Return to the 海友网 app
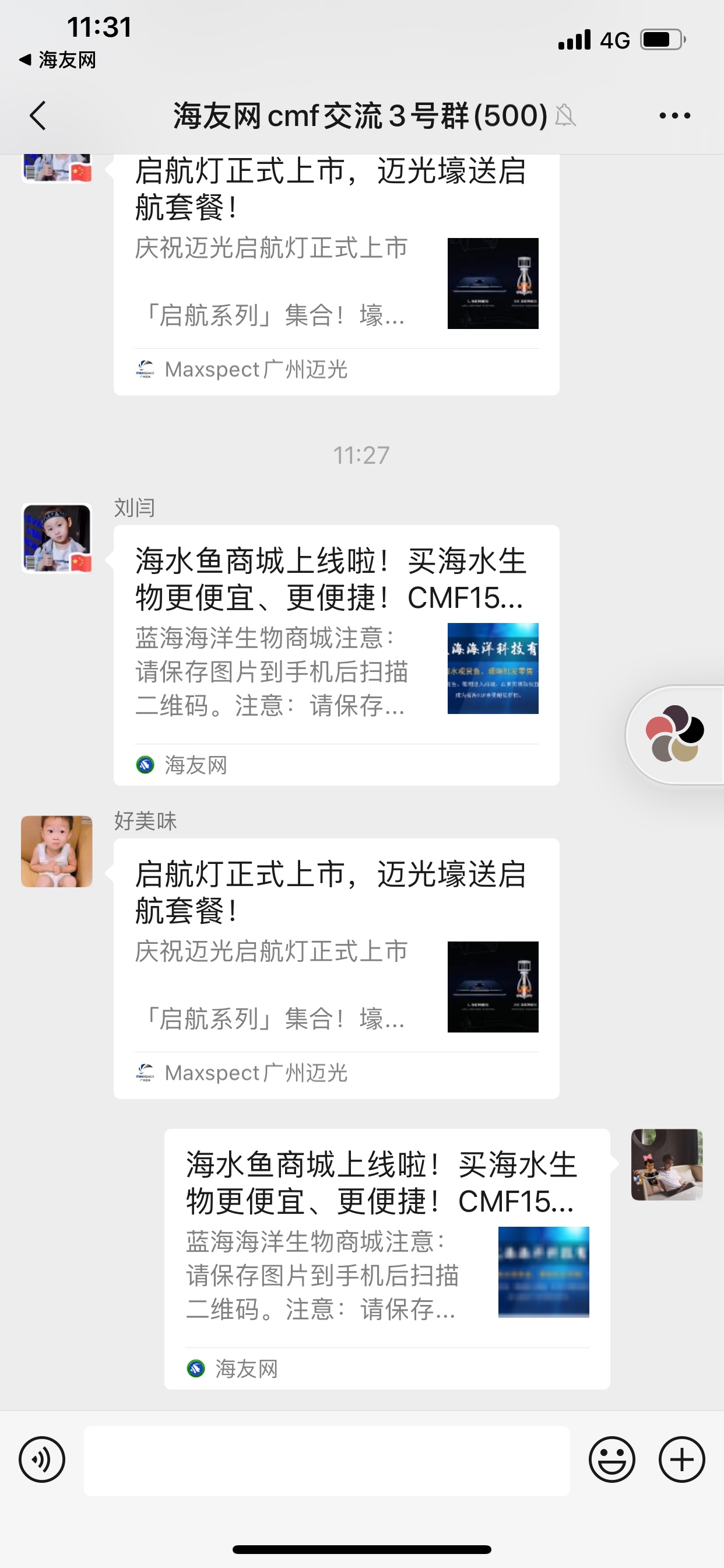724x1568 pixels. [x=58, y=60]
